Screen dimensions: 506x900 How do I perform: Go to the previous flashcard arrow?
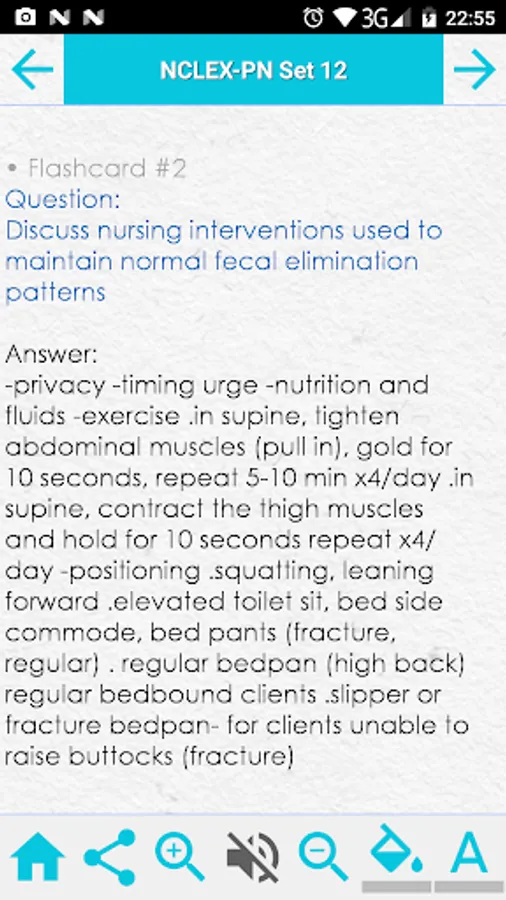click(x=32, y=69)
